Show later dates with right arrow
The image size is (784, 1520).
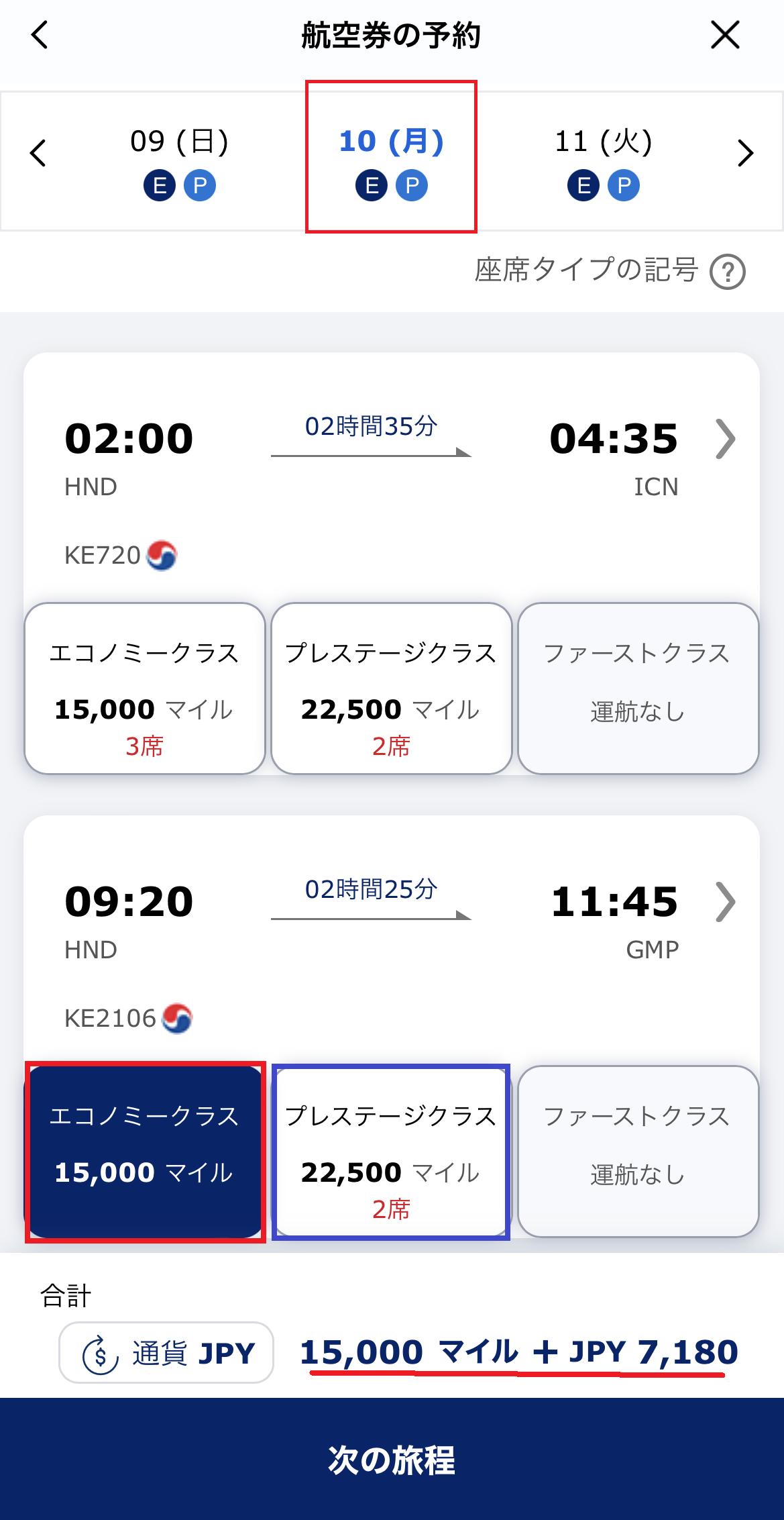tap(745, 153)
